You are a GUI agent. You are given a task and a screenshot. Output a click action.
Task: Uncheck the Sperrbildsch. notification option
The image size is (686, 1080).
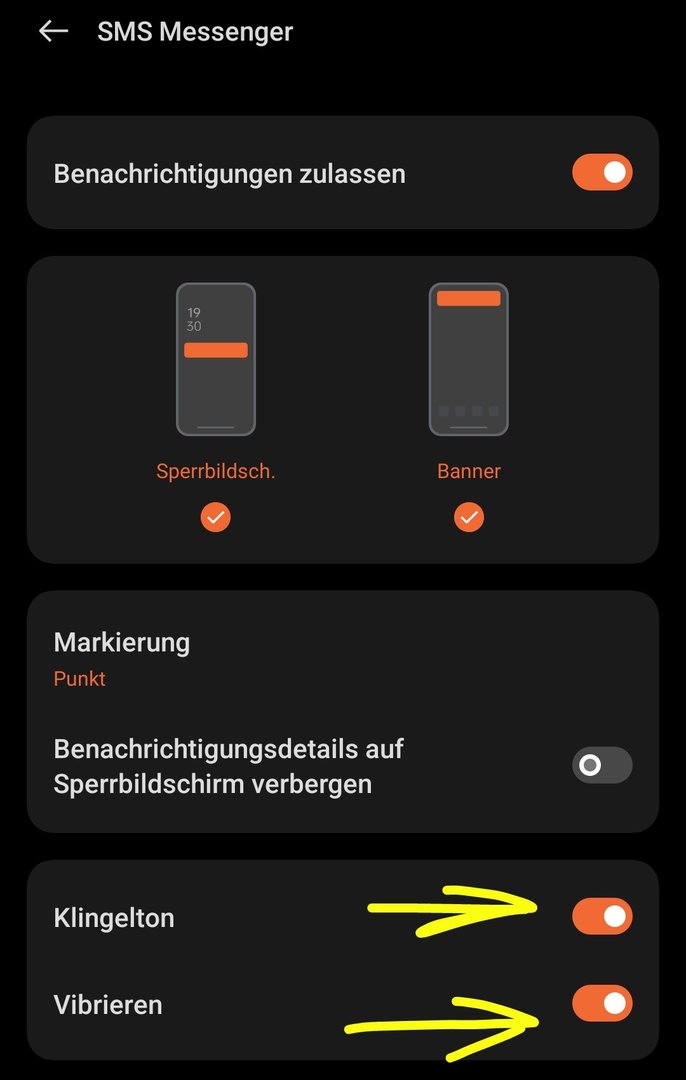(x=215, y=517)
